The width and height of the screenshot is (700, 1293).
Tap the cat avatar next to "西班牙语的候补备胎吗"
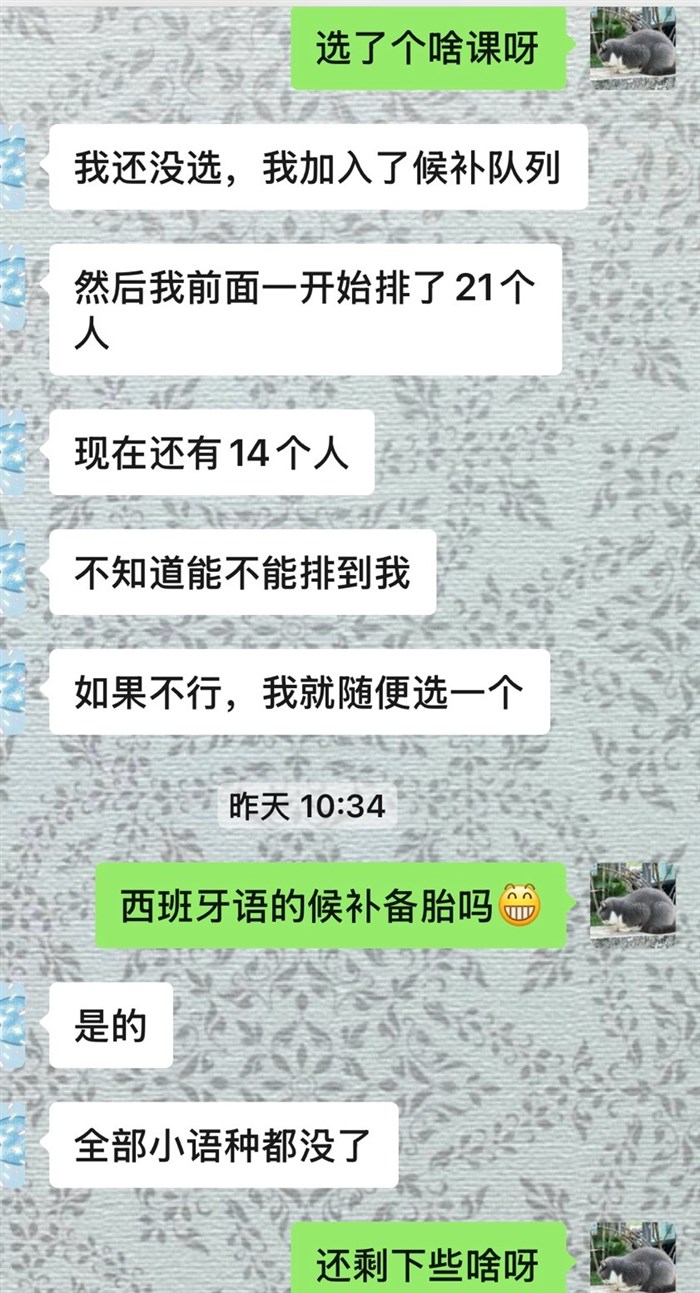[632, 904]
